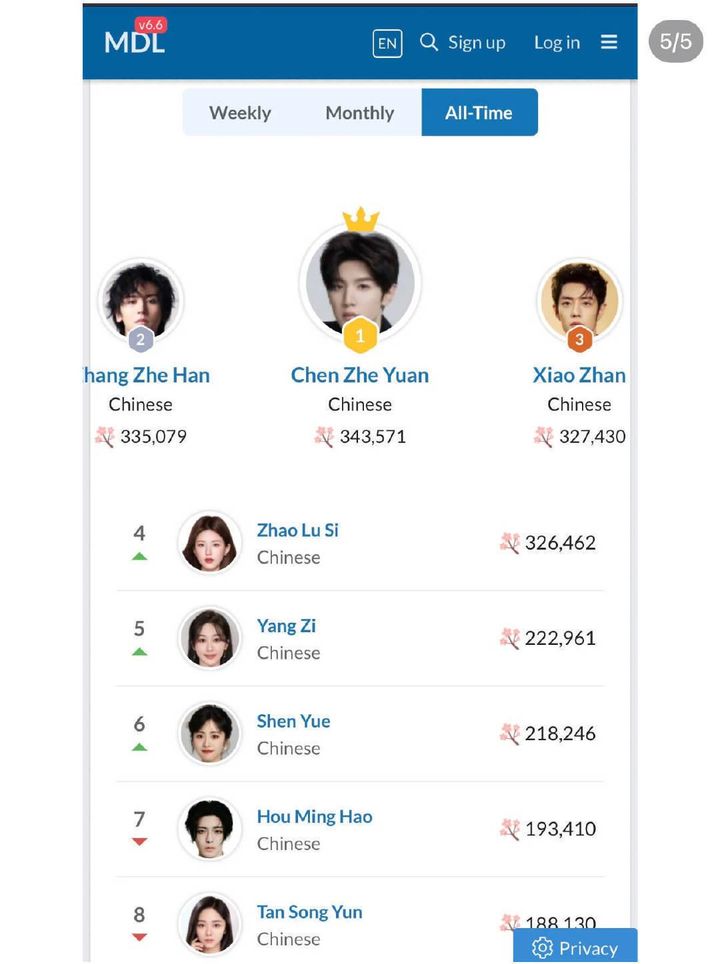720x964 pixels.
Task: View Zhang Zhe Han's profile
Action: (146, 375)
